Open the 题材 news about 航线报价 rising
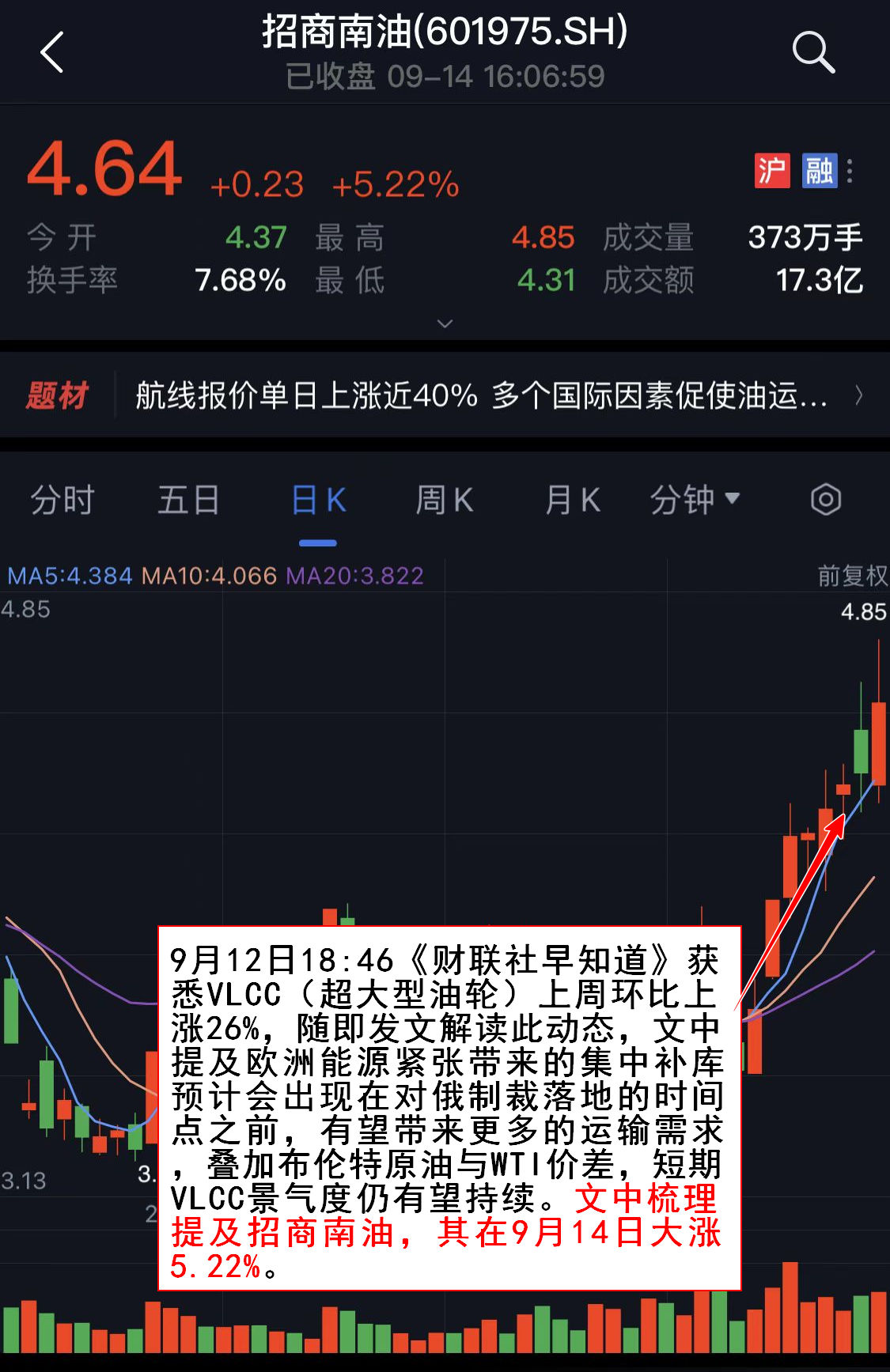Image resolution: width=890 pixels, height=1372 pixels. [481, 395]
